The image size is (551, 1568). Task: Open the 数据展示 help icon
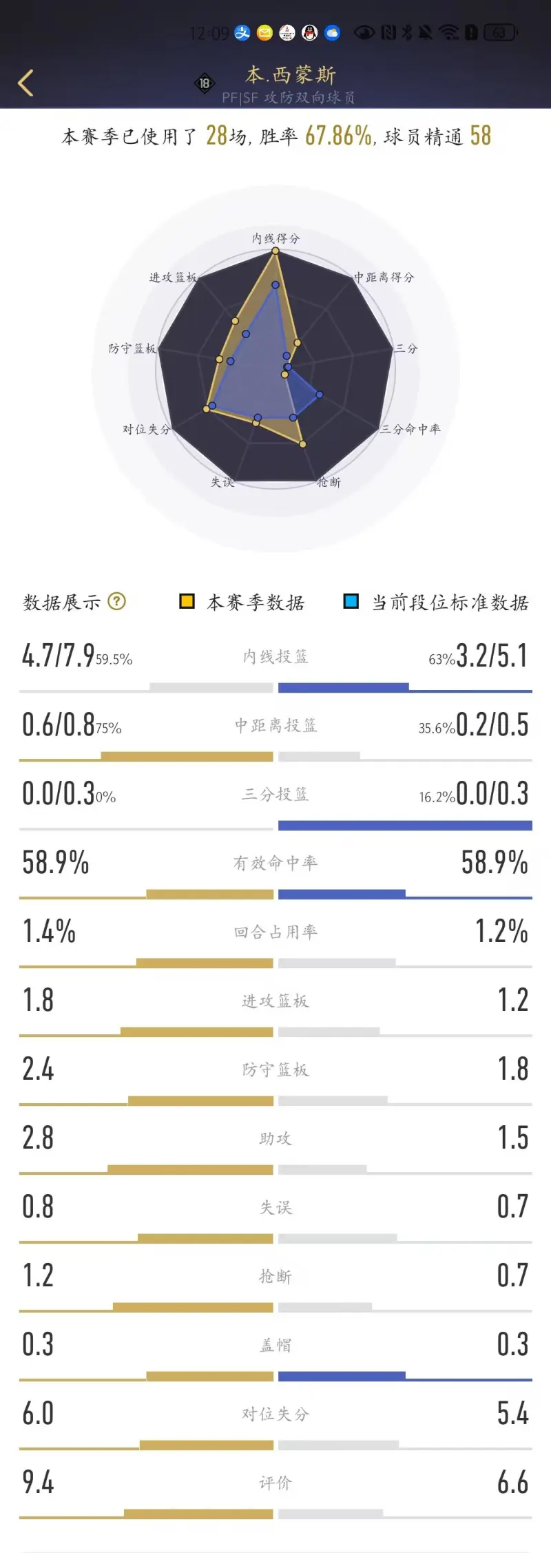coord(117,601)
